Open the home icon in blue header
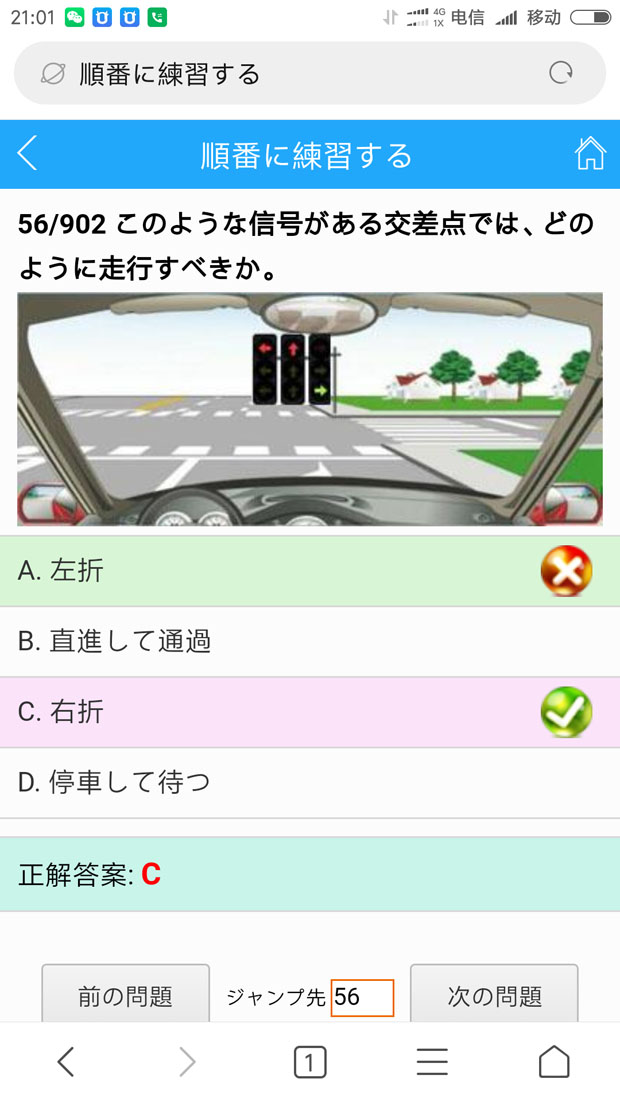 click(590, 153)
